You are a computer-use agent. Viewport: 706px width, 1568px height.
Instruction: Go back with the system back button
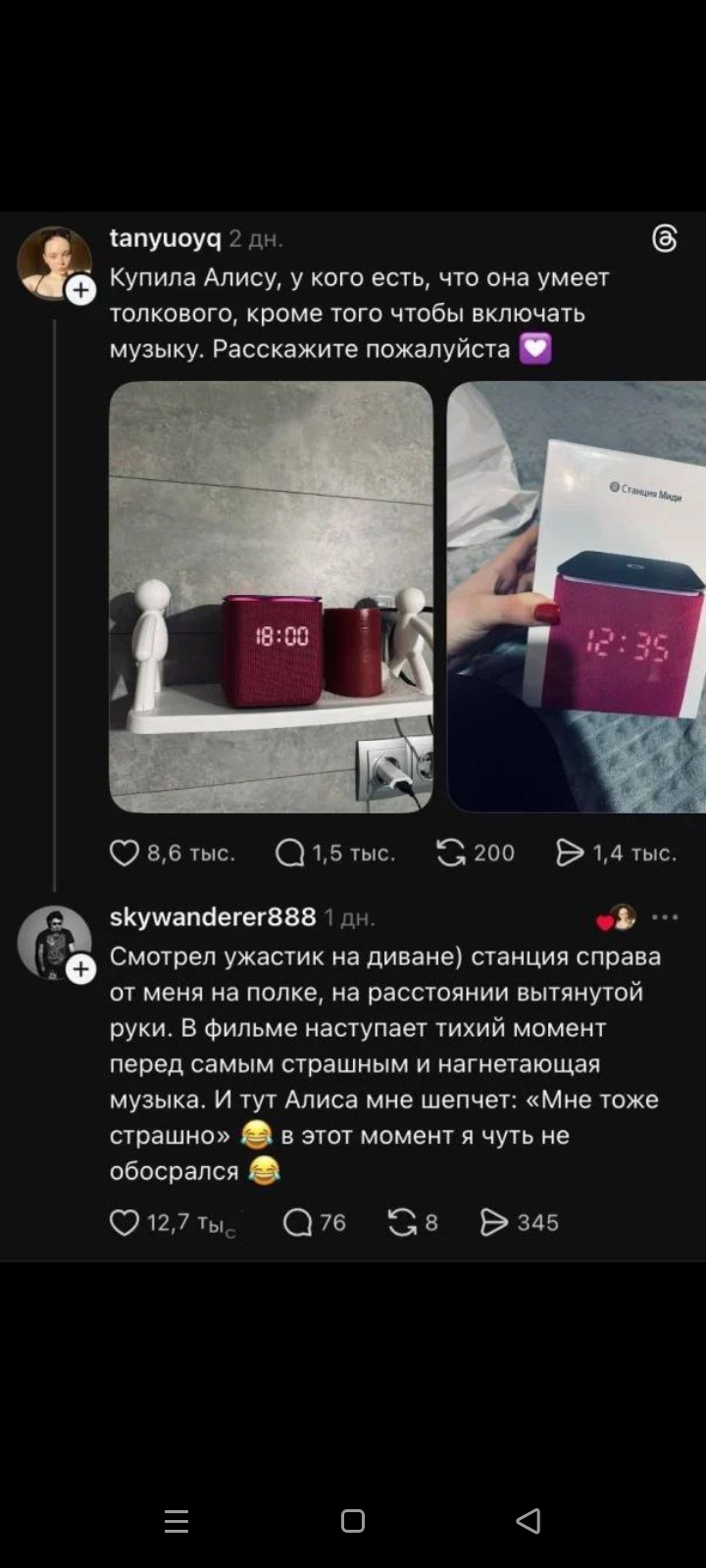pos(529,1520)
